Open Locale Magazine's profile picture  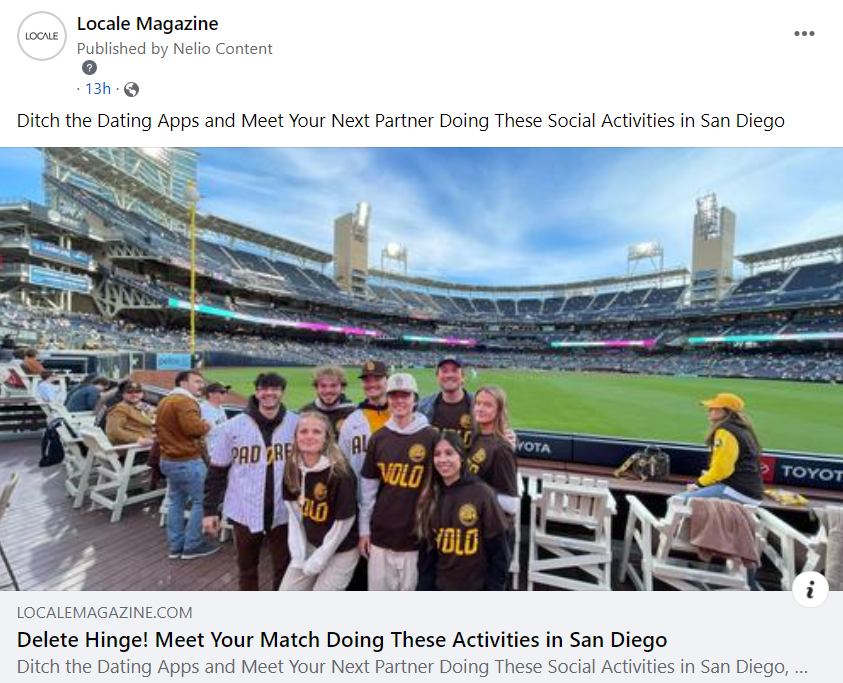[x=42, y=36]
